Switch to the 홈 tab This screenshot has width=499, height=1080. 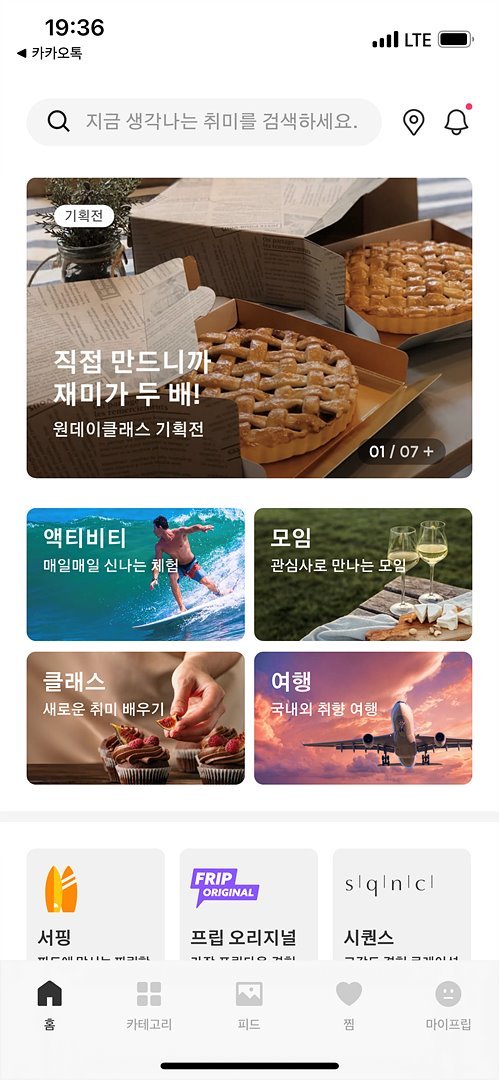pos(50,1005)
